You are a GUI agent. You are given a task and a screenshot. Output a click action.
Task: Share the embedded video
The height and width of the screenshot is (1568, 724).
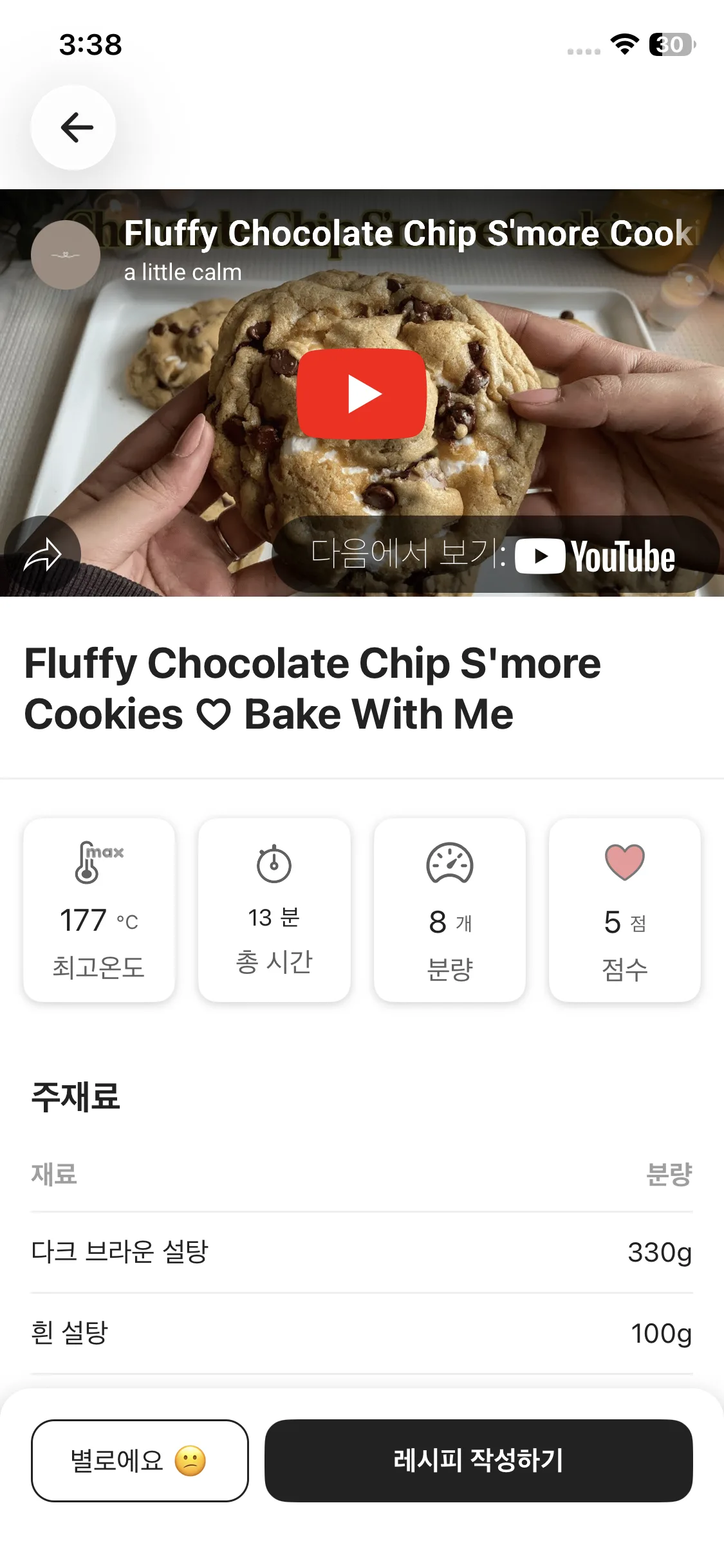42,554
